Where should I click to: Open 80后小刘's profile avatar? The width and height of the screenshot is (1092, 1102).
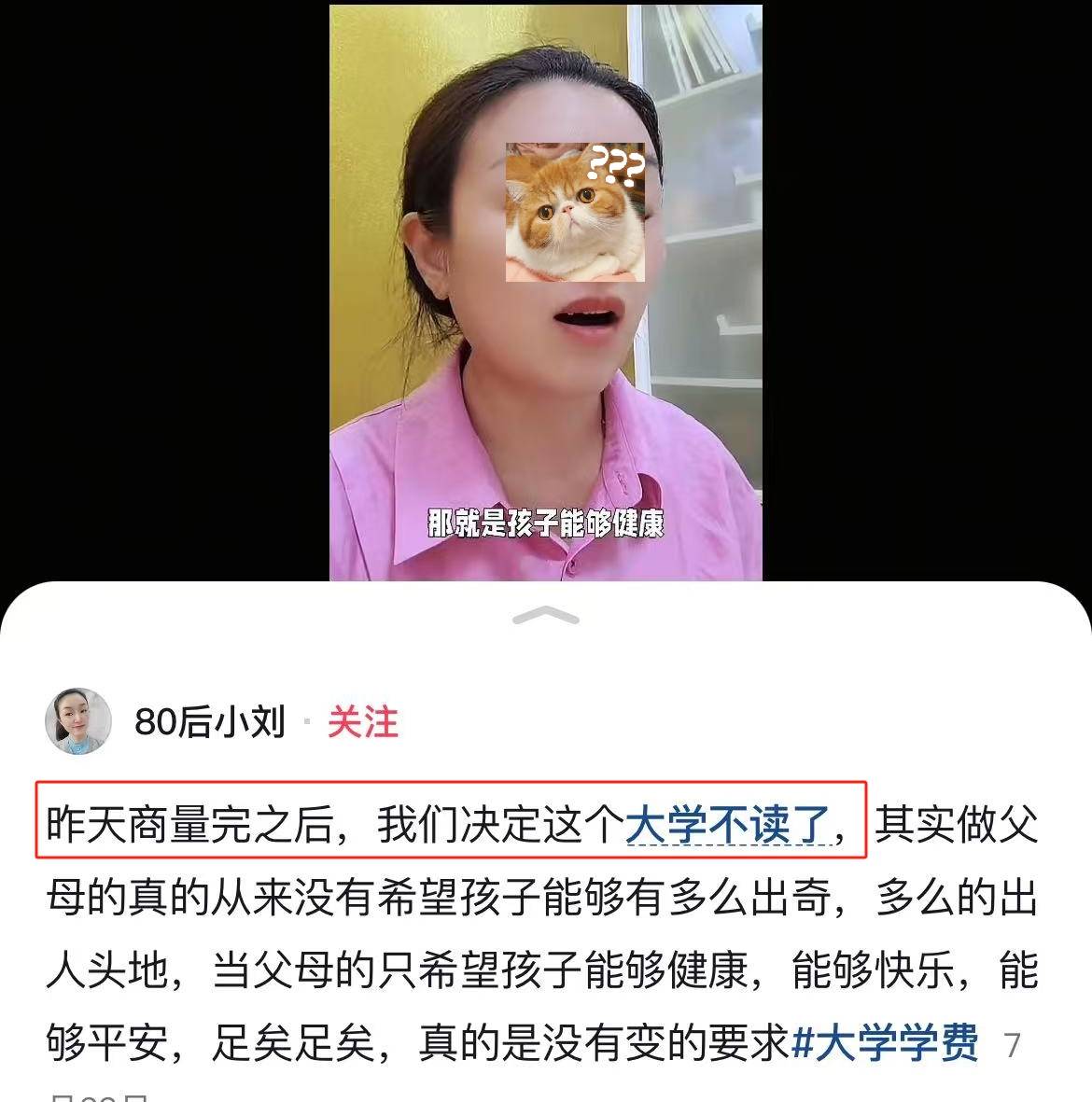[78, 721]
